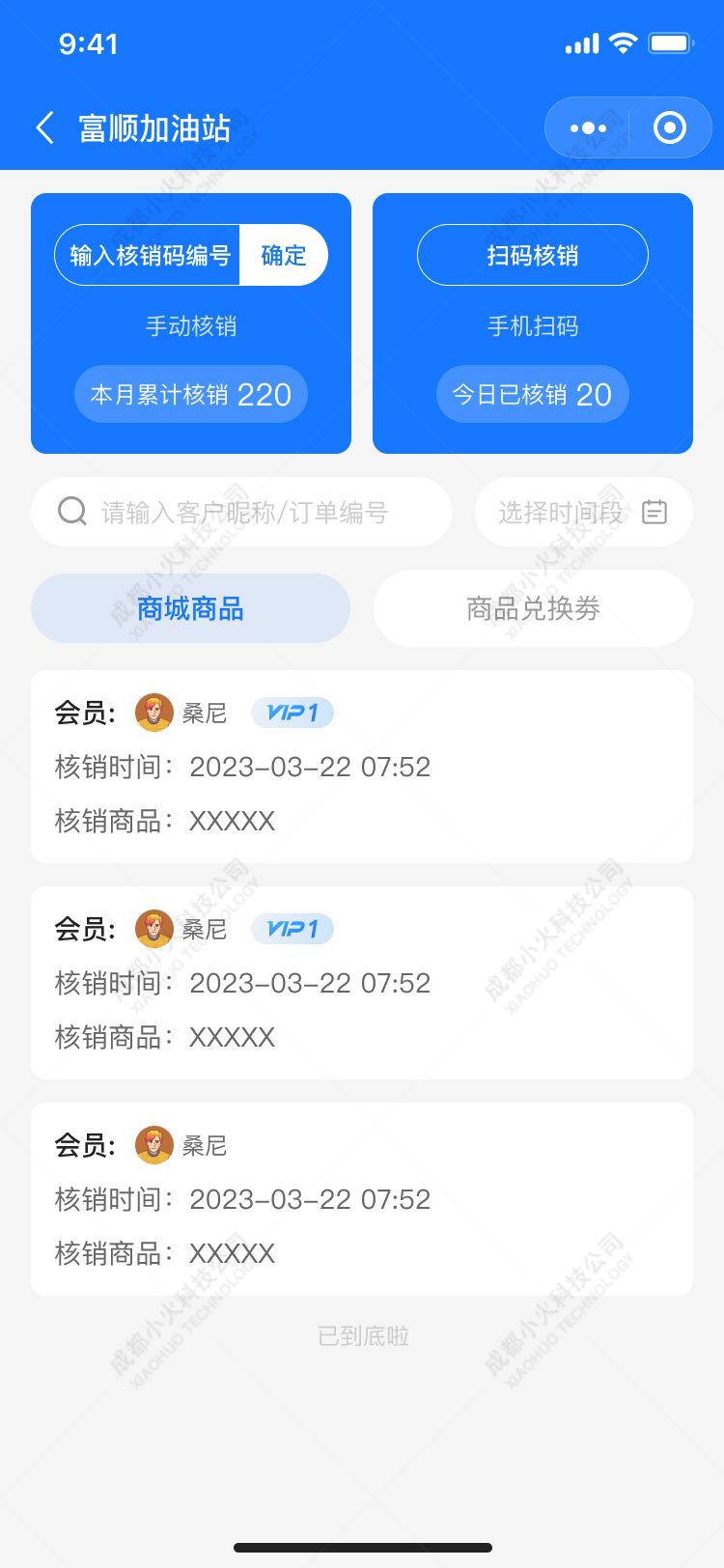Tap 扫码核销 to scan a code

pyautogui.click(x=532, y=254)
